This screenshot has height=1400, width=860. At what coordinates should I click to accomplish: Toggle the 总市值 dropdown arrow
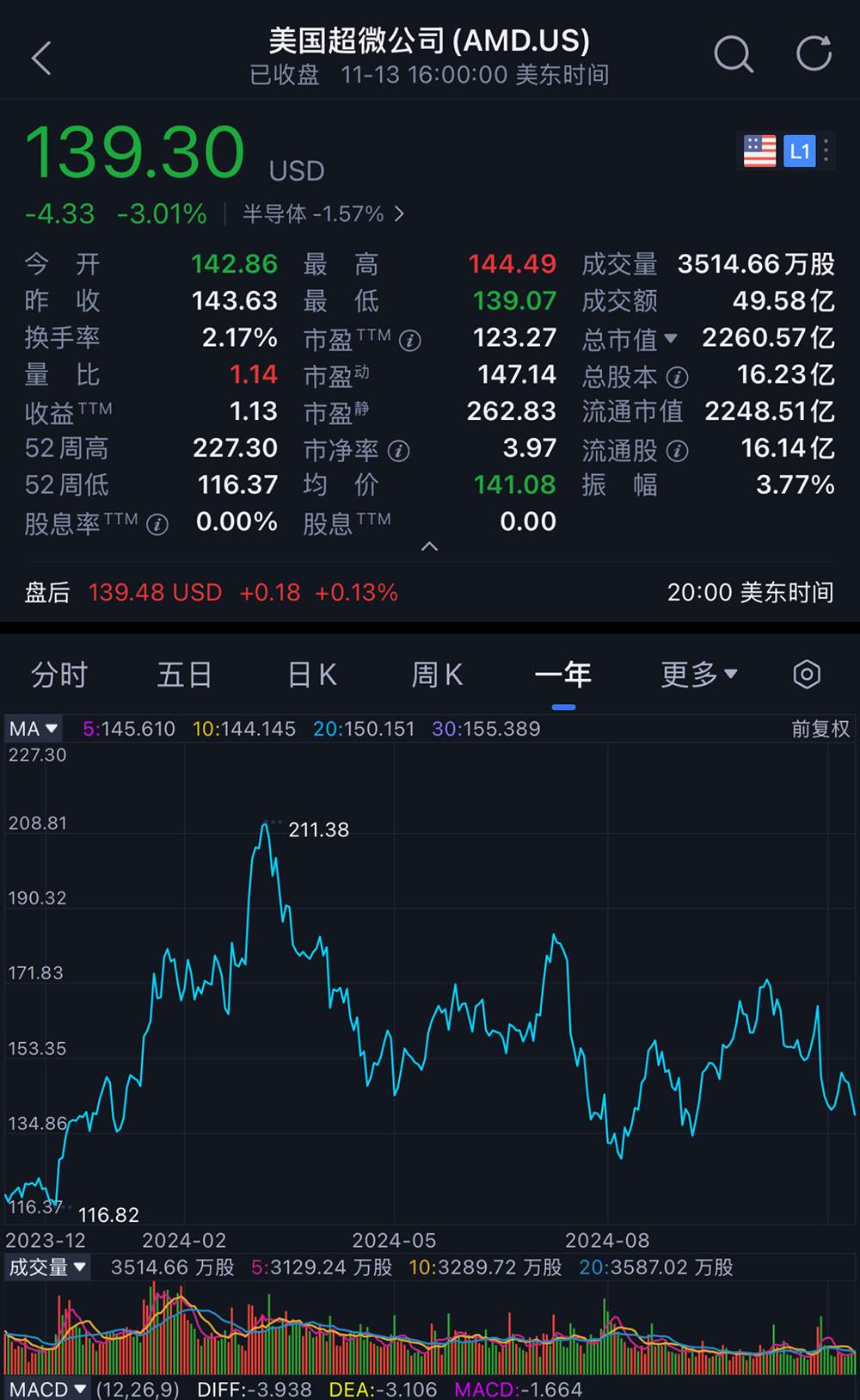[671, 338]
